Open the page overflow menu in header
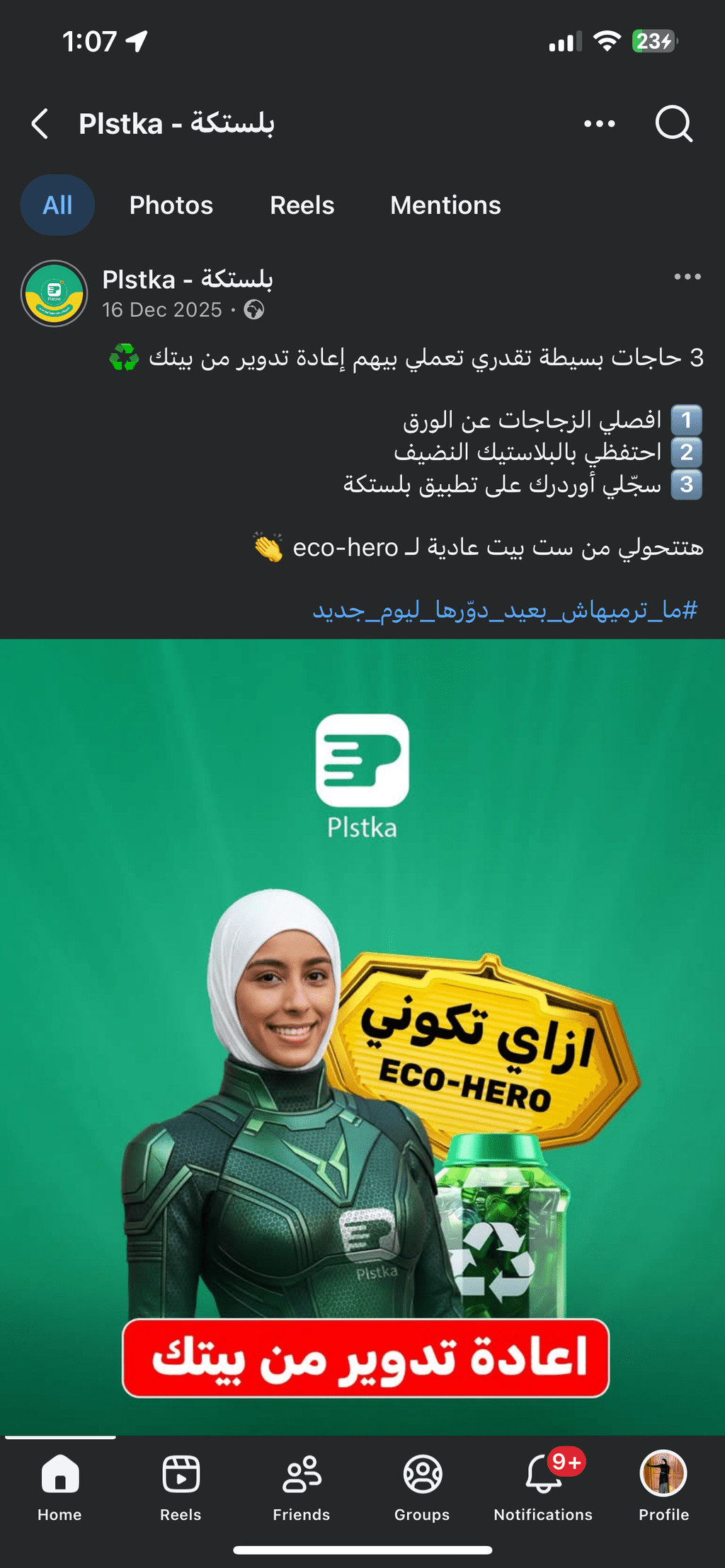This screenshot has height=1568, width=725. tap(599, 124)
